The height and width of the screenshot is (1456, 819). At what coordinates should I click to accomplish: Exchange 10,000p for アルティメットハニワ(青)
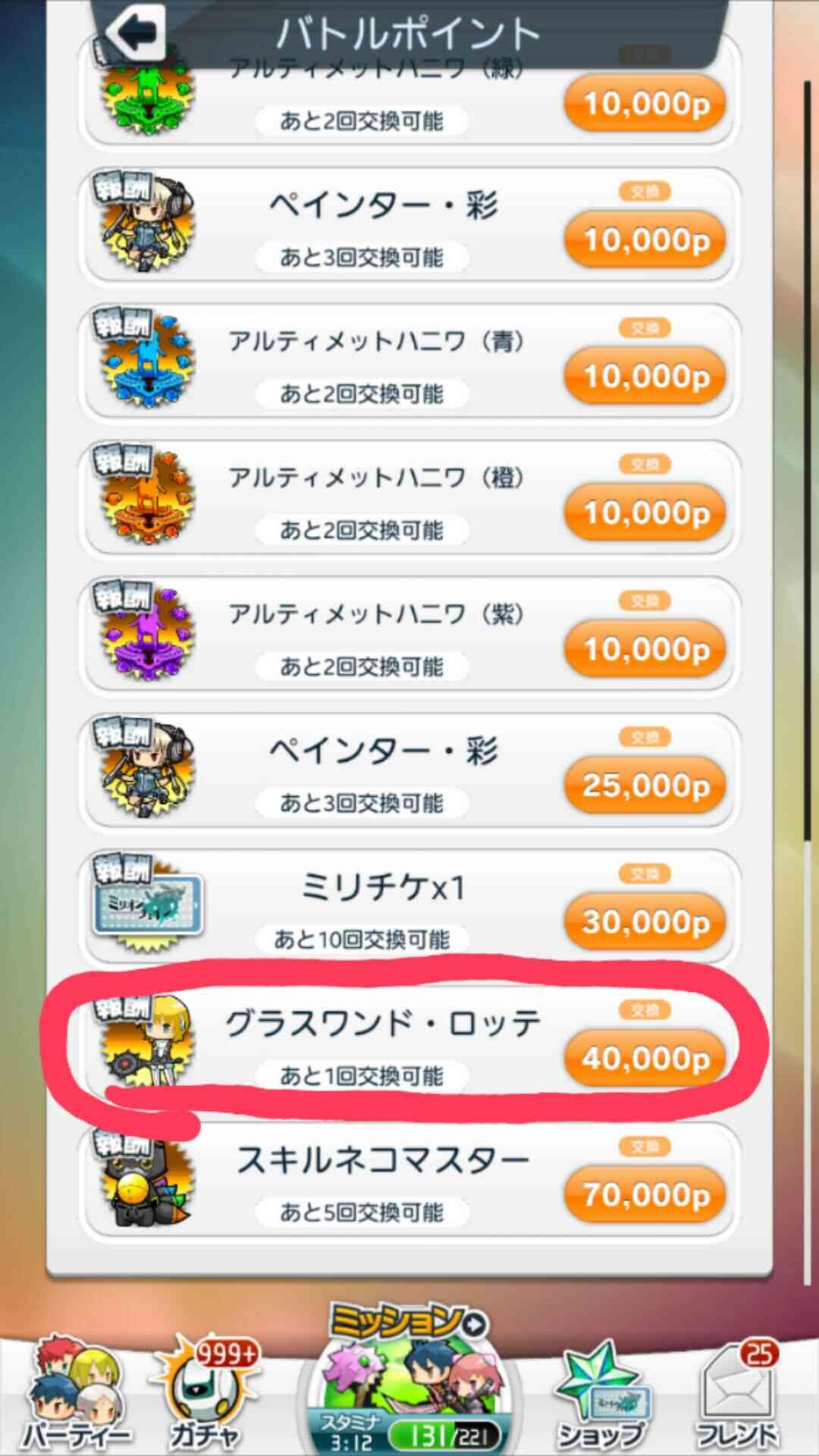pos(645,377)
